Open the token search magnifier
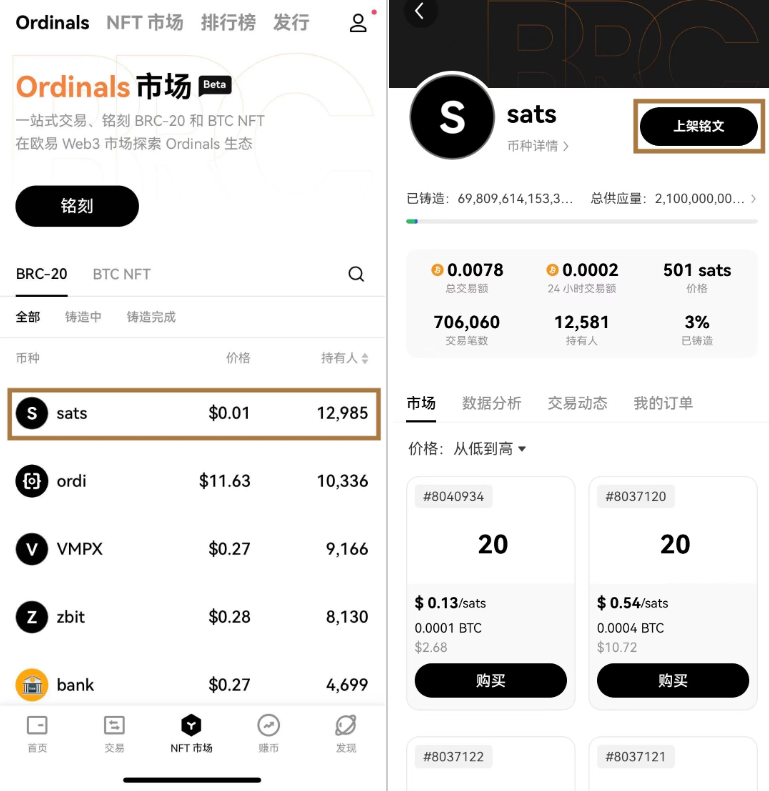Image resolution: width=769 pixels, height=791 pixels. point(356,274)
